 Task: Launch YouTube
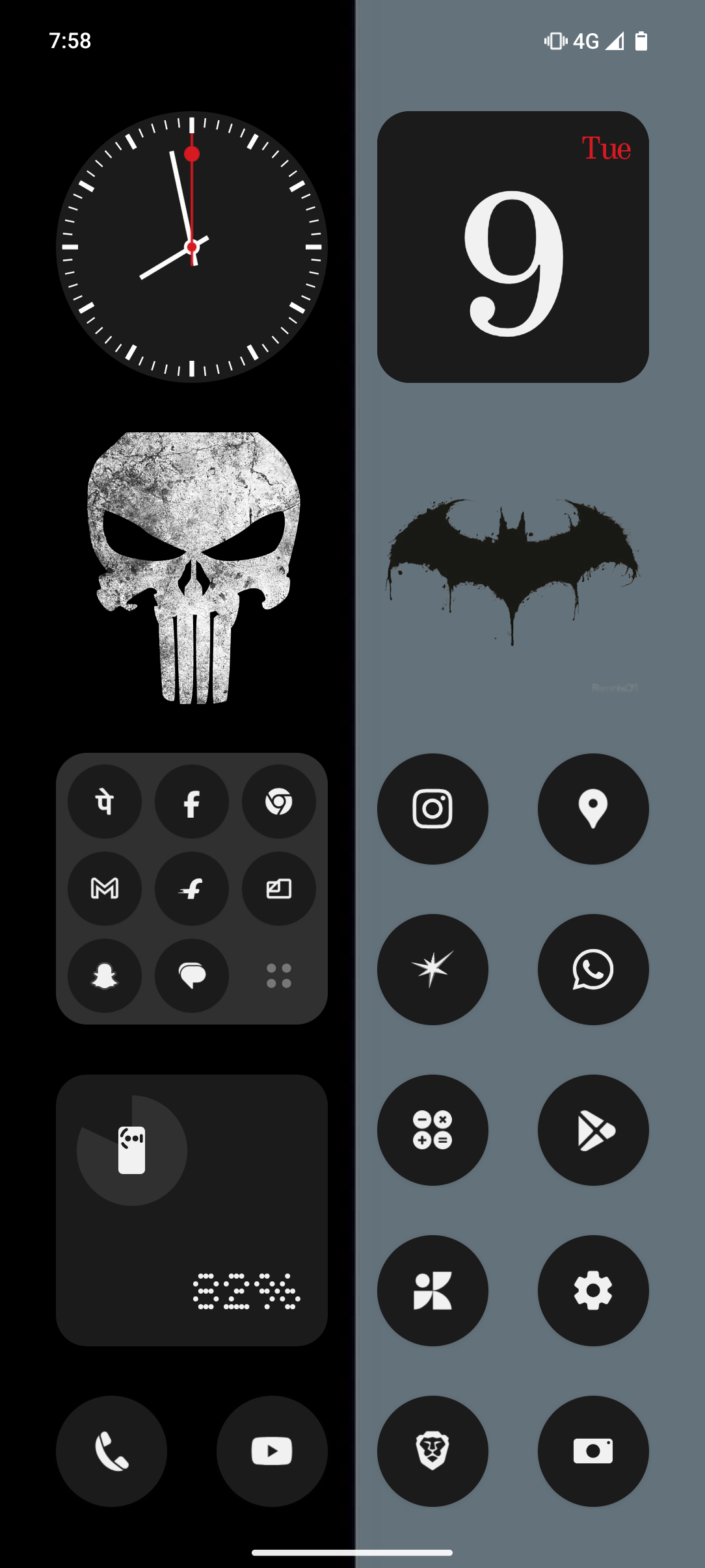coord(272,1451)
